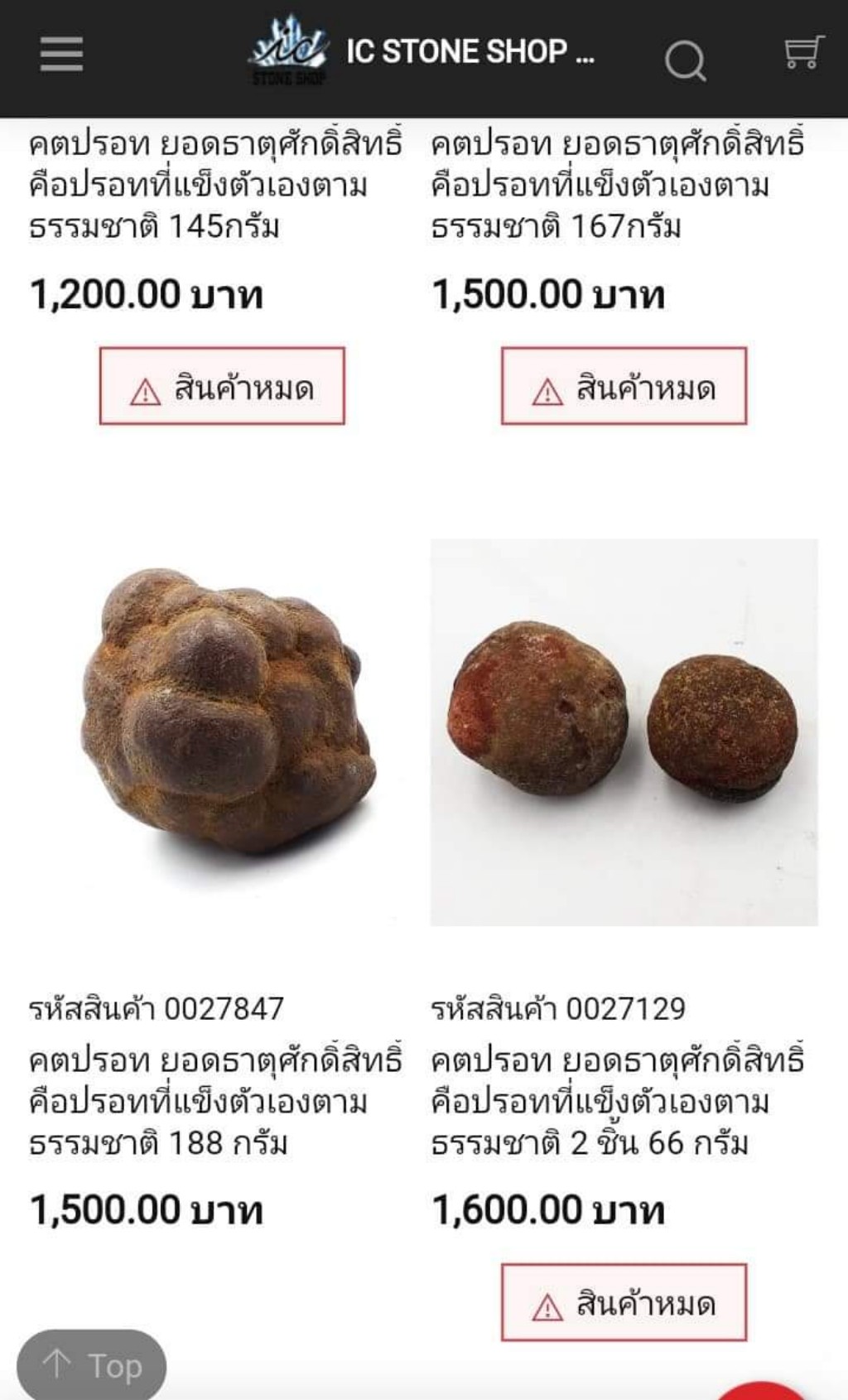Tap สินค้าหมด button under 1,600.00 บาท
The height and width of the screenshot is (1400, 848).
(x=624, y=1302)
